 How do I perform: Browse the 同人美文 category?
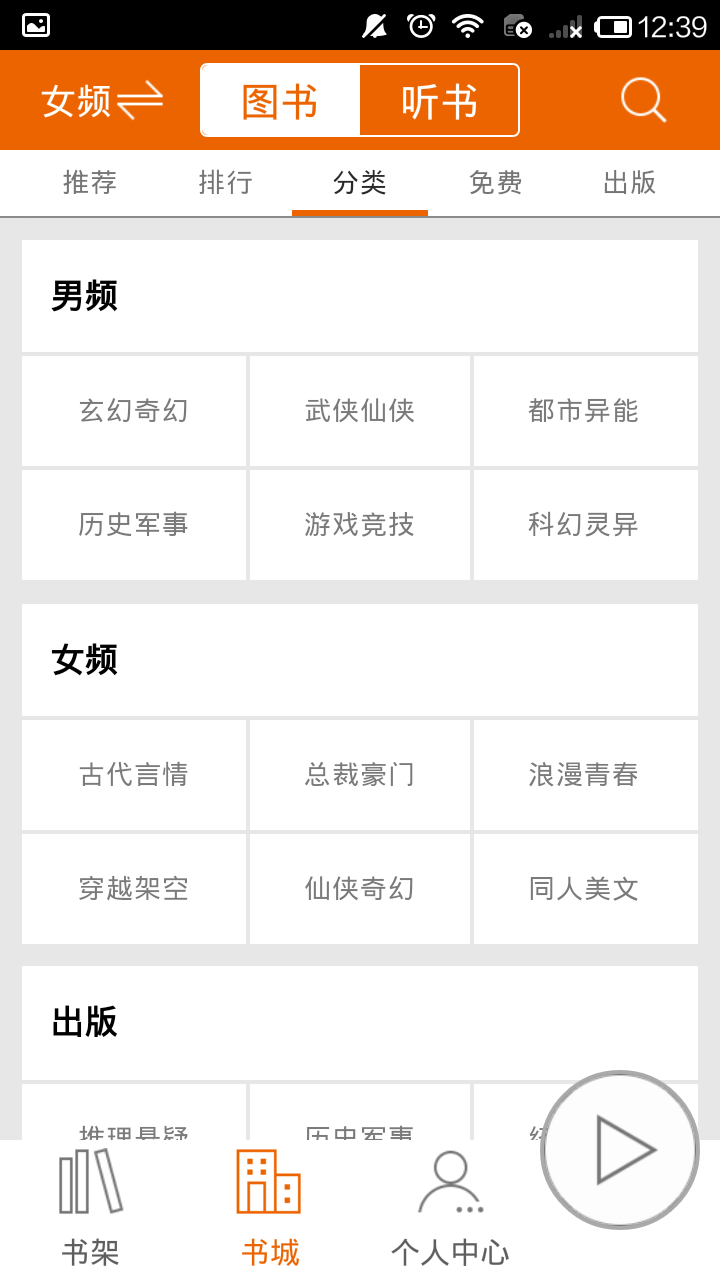(584, 889)
